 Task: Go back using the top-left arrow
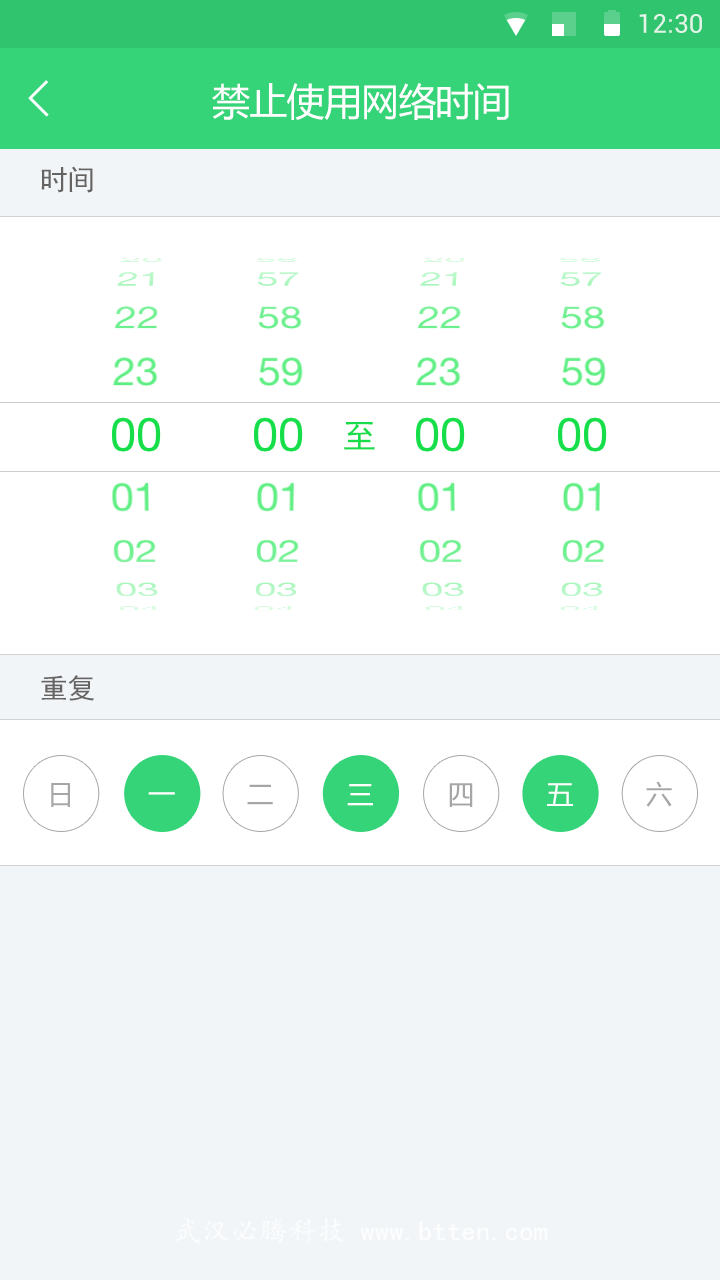pyautogui.click(x=39, y=99)
